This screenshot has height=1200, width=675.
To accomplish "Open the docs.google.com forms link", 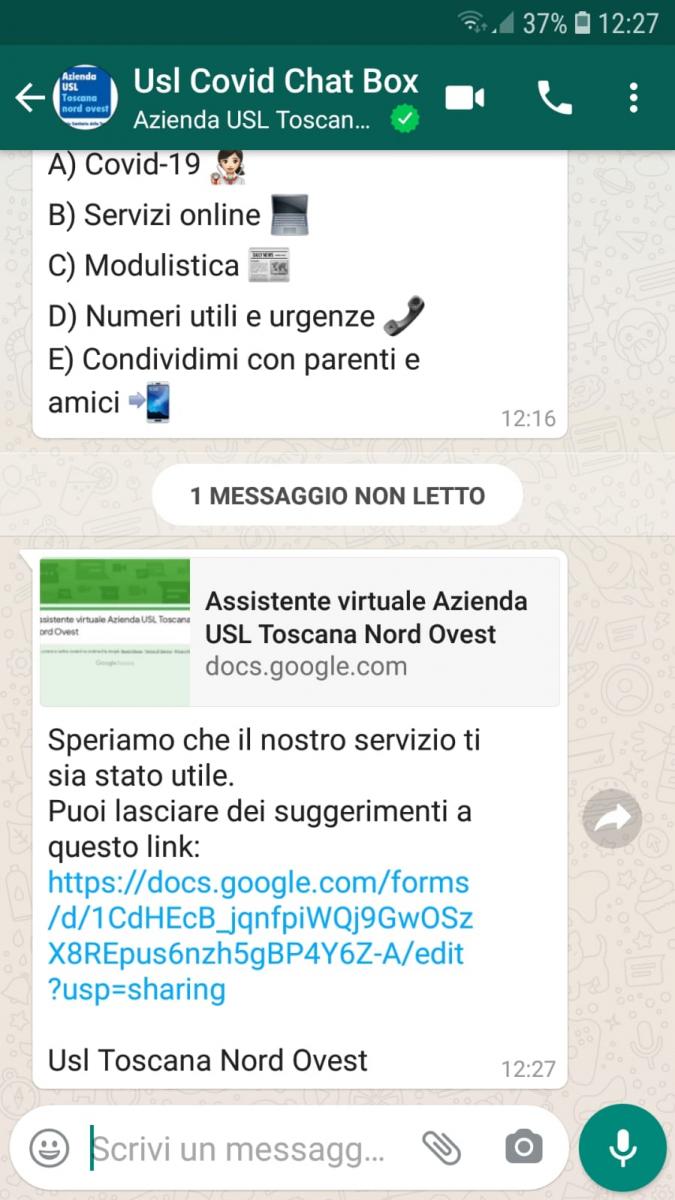I will [x=260, y=936].
